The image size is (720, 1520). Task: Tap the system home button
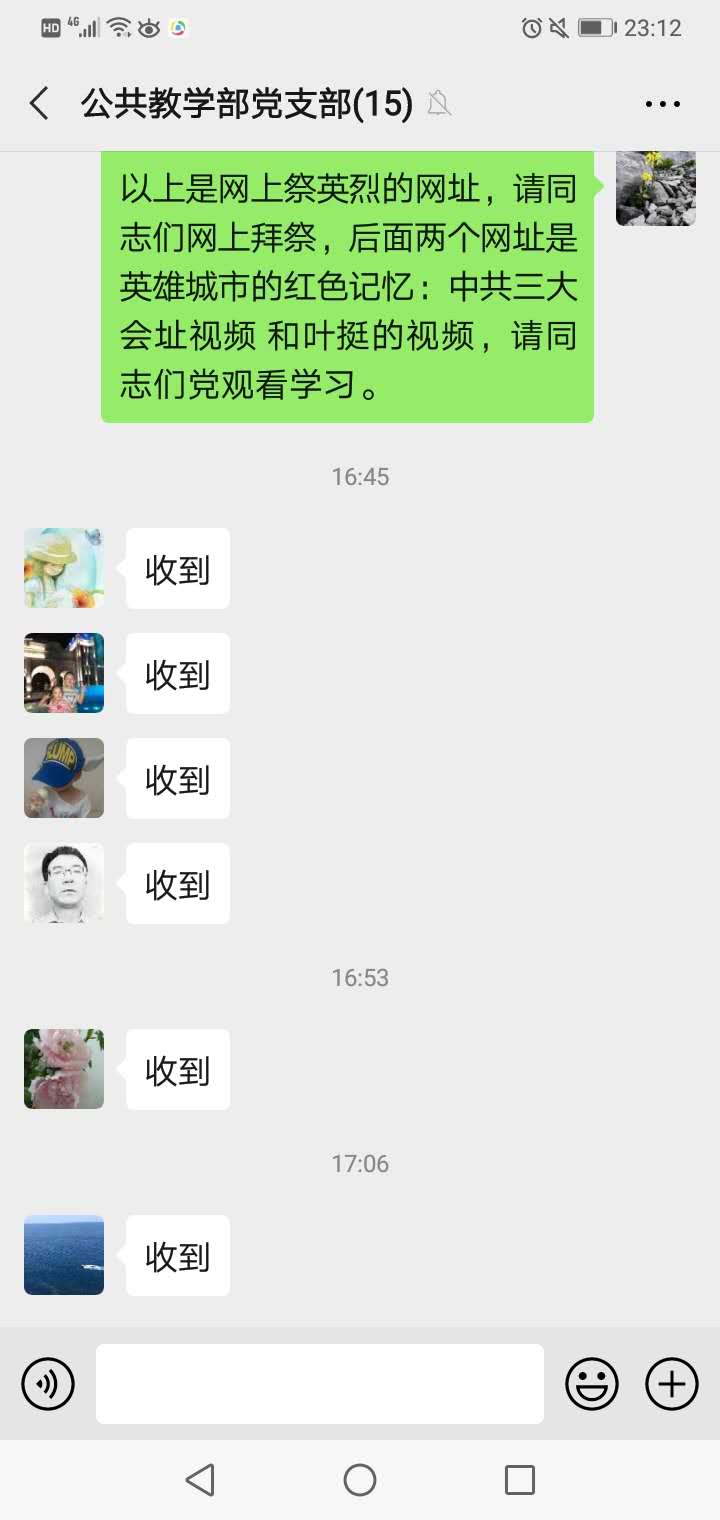click(360, 1480)
